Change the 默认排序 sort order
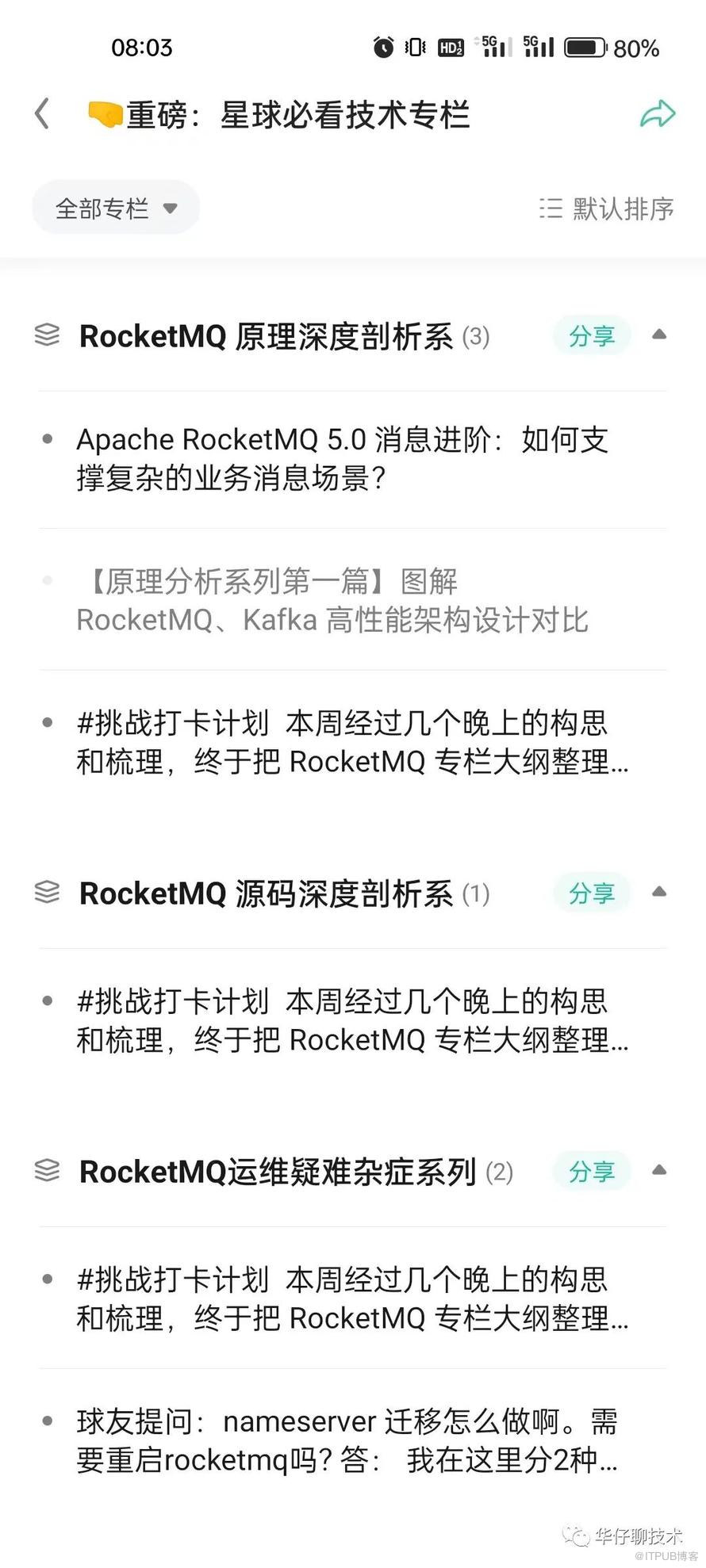The height and width of the screenshot is (1568, 706). [607, 208]
